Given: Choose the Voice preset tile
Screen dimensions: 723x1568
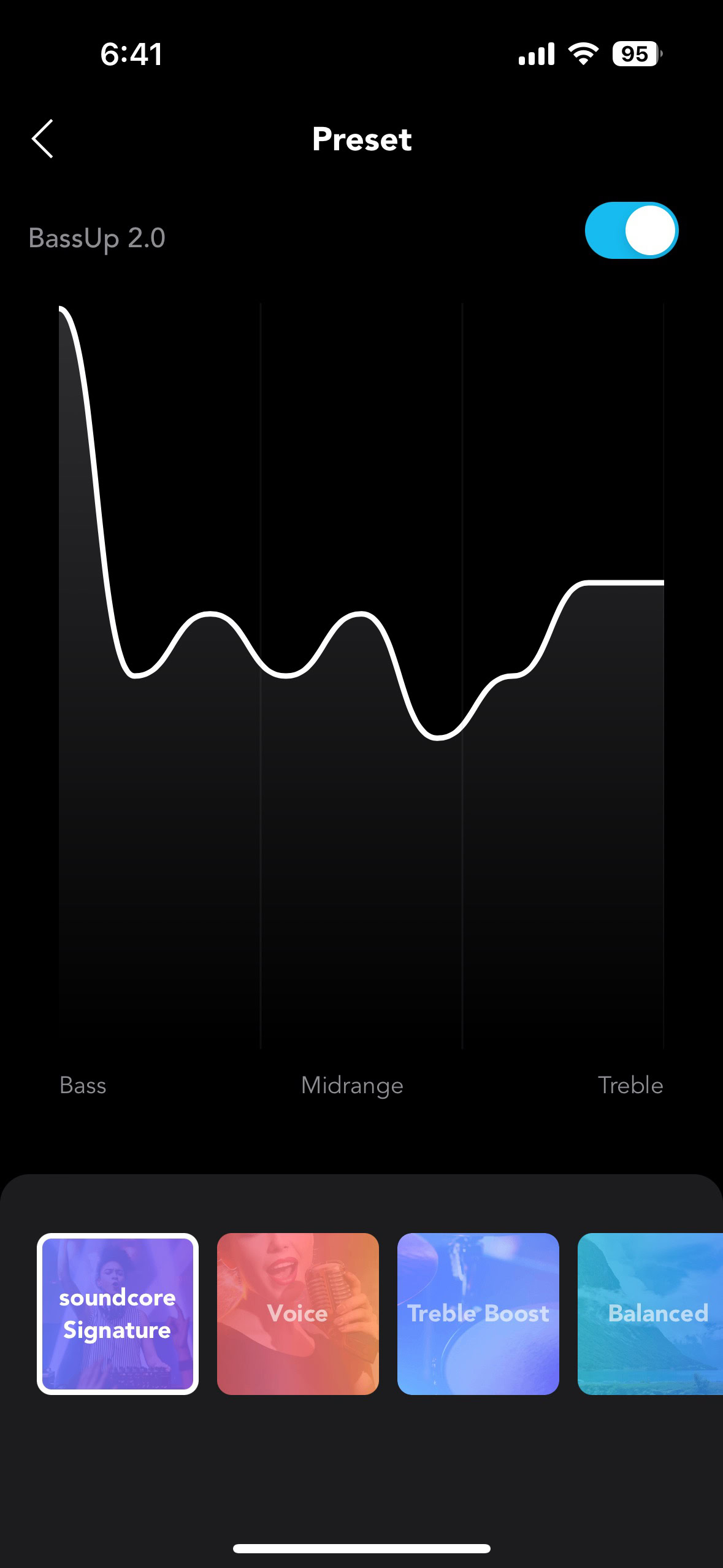Looking at the screenshot, I should (x=298, y=1314).
